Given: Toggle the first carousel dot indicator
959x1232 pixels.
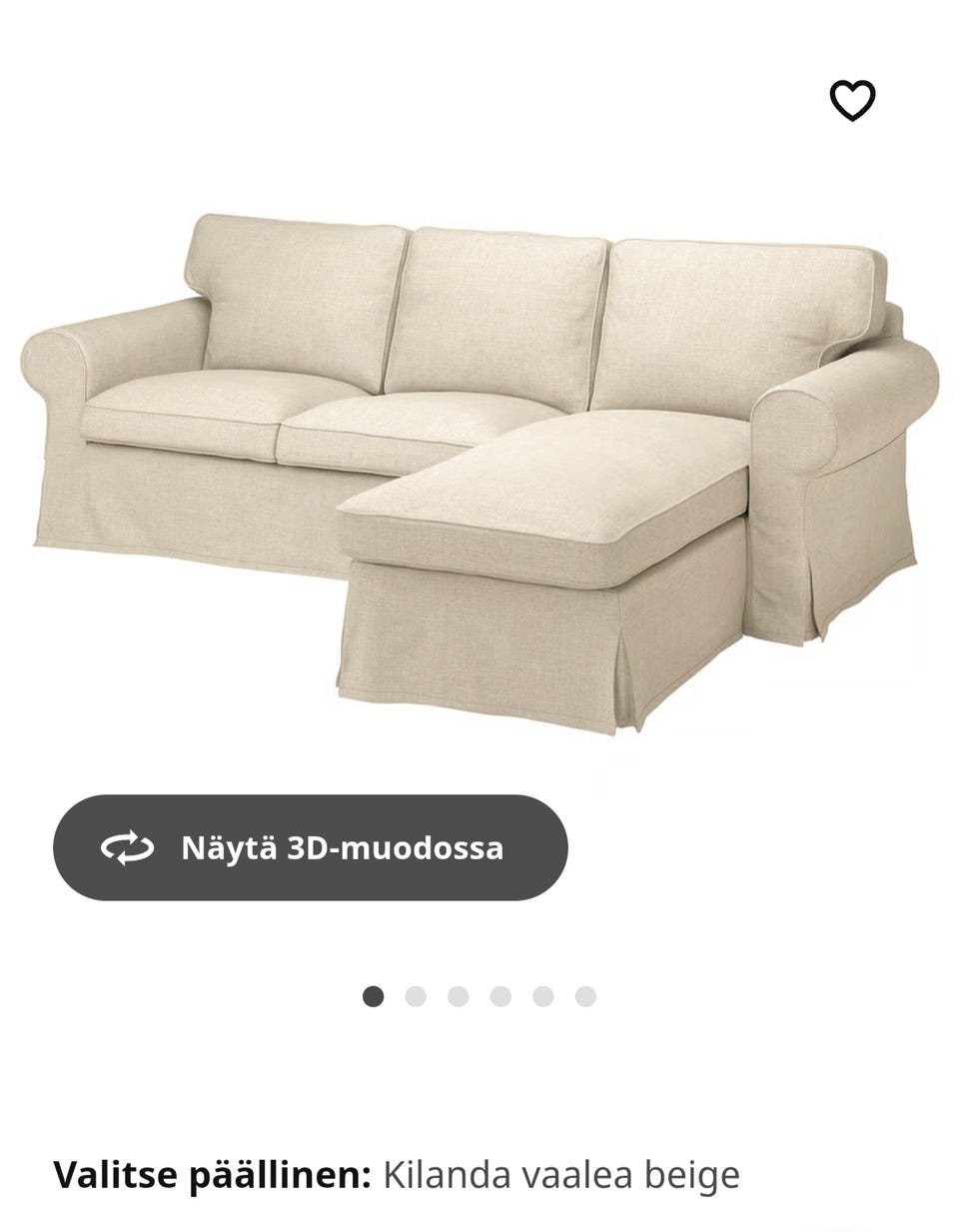Looking at the screenshot, I should pyautogui.click(x=373, y=995).
